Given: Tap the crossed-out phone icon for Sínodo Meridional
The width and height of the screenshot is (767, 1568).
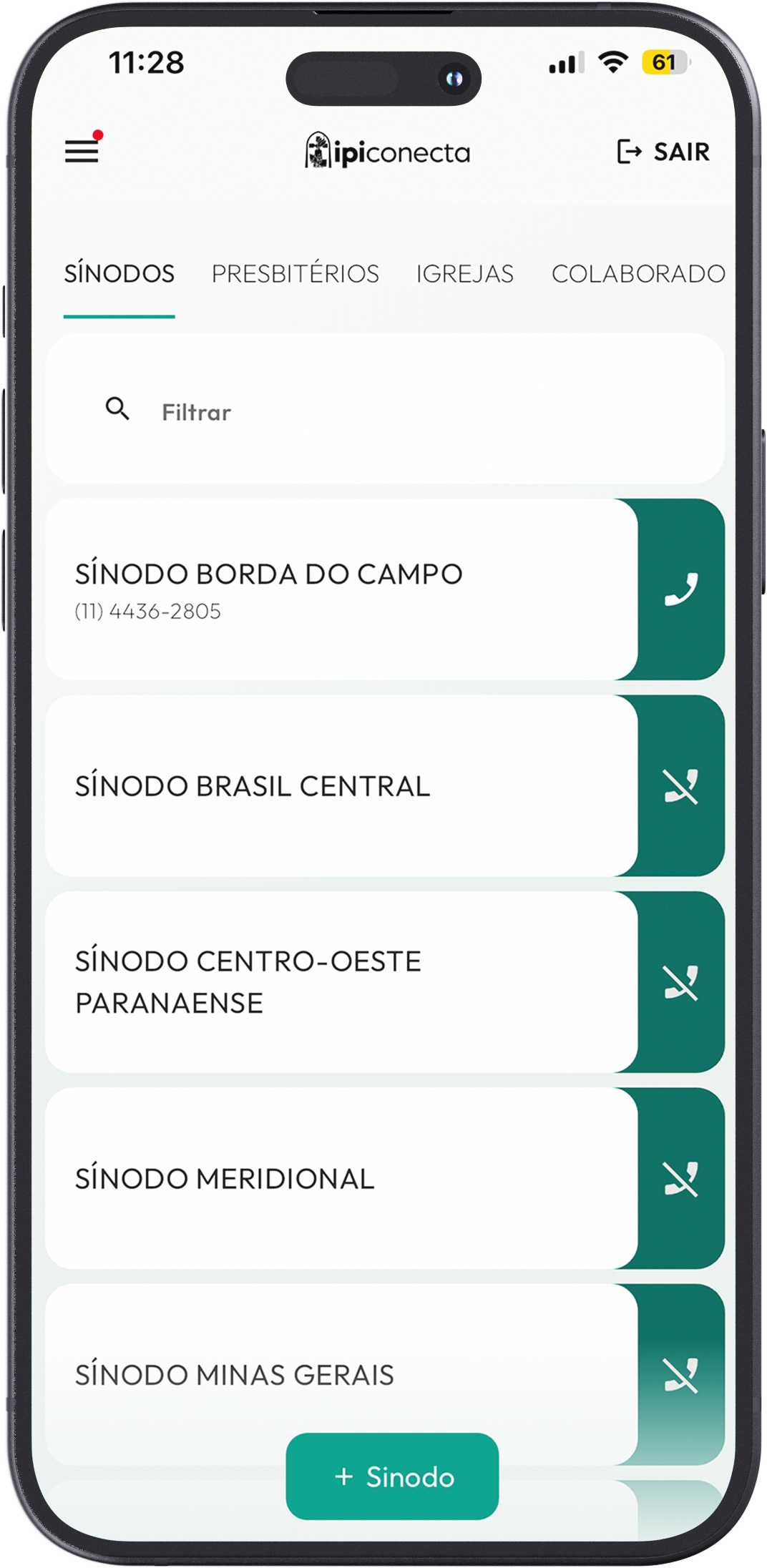Looking at the screenshot, I should 680,1179.
